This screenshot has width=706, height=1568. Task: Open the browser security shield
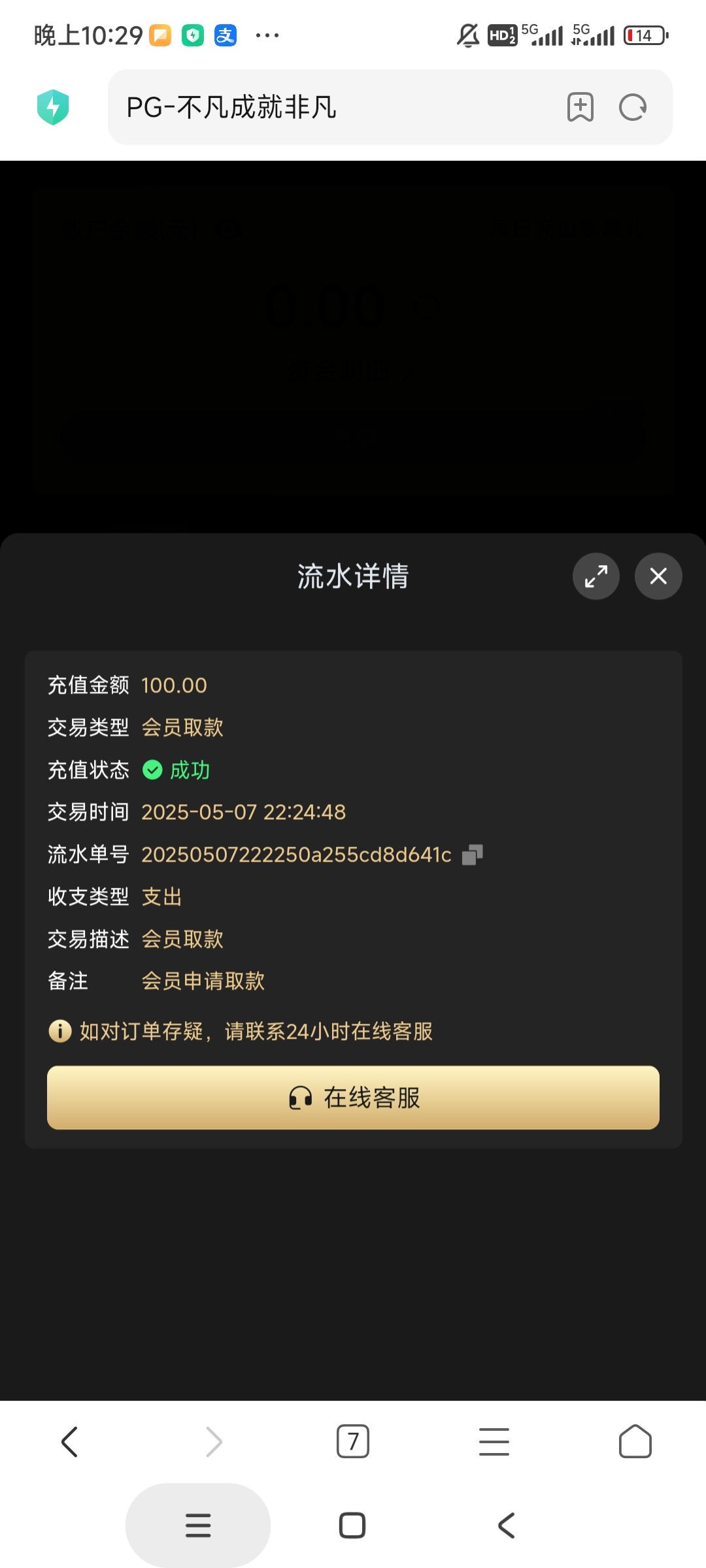(53, 107)
